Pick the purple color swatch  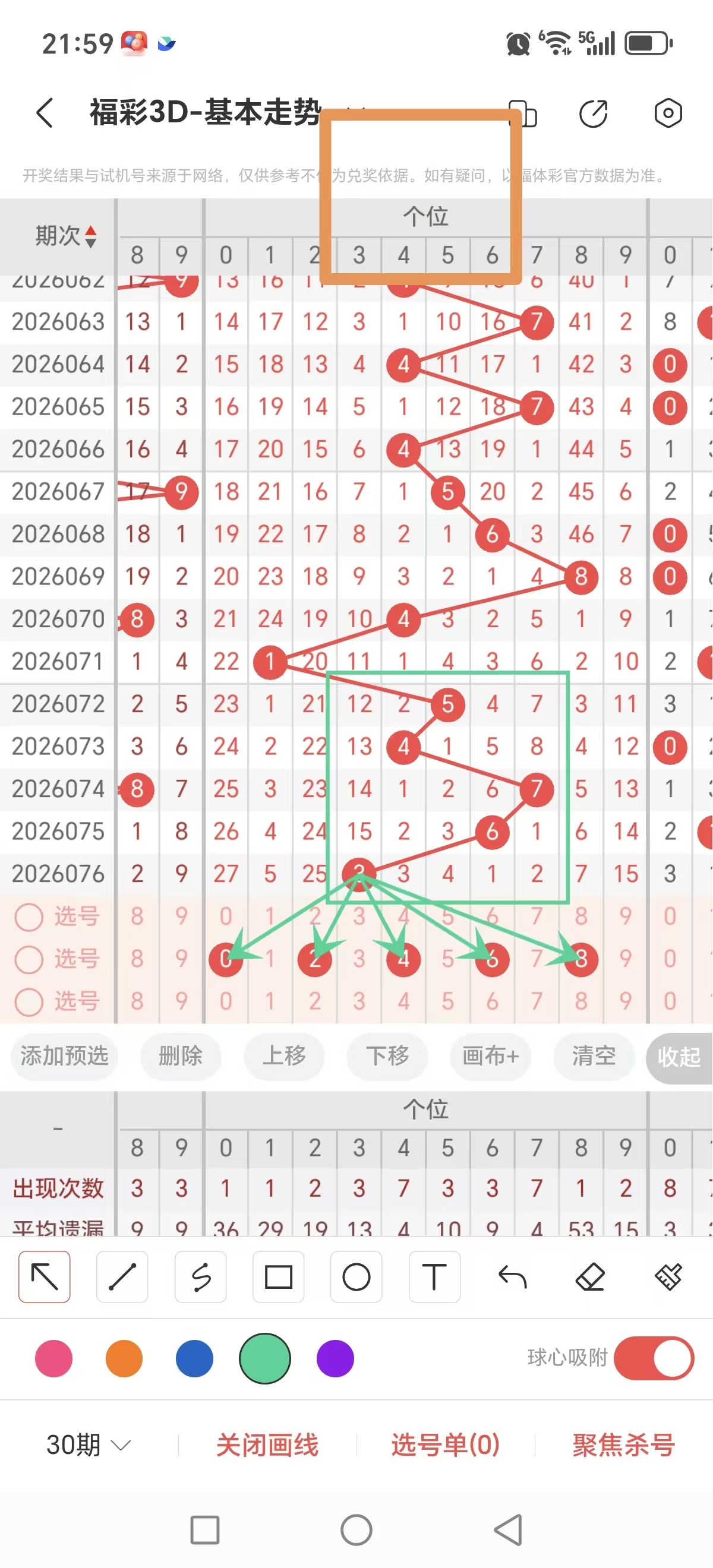(x=335, y=1358)
